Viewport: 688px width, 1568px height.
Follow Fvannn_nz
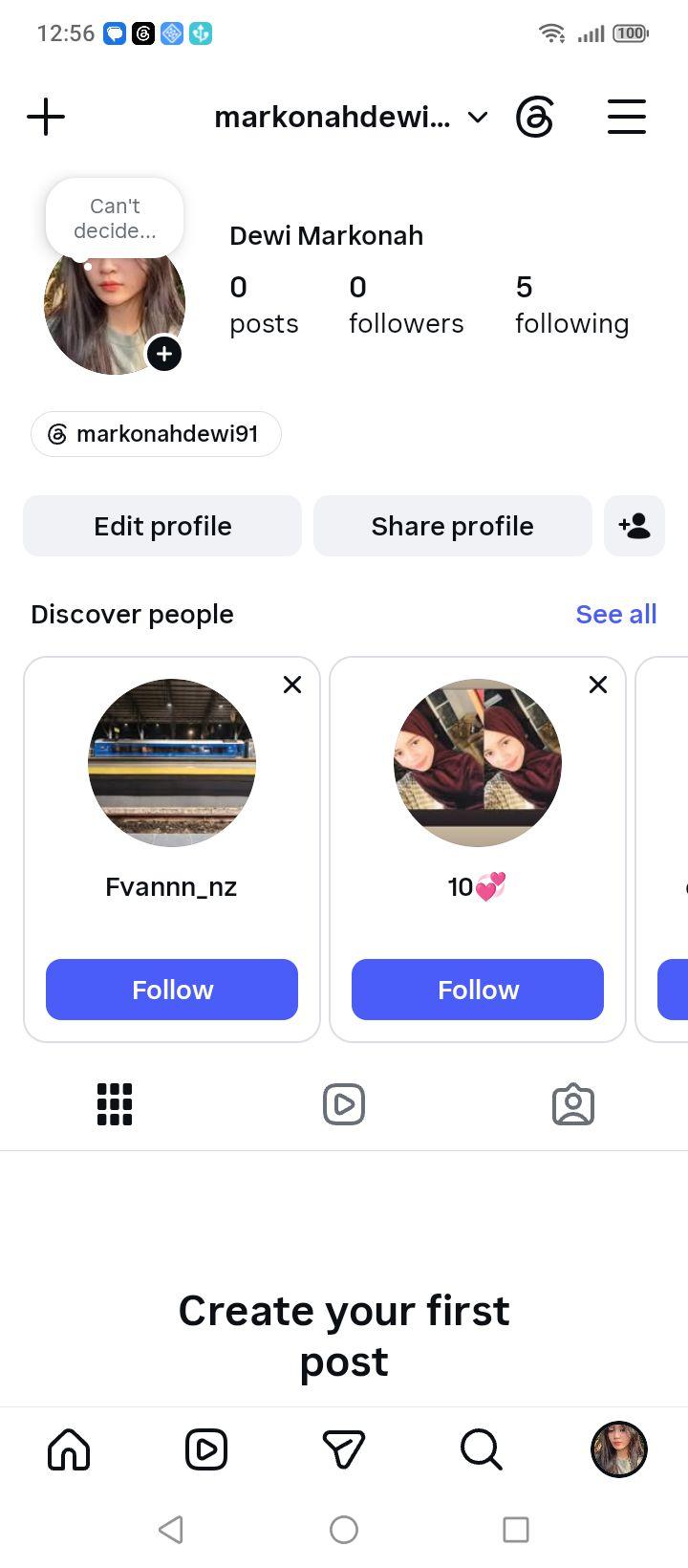(172, 990)
